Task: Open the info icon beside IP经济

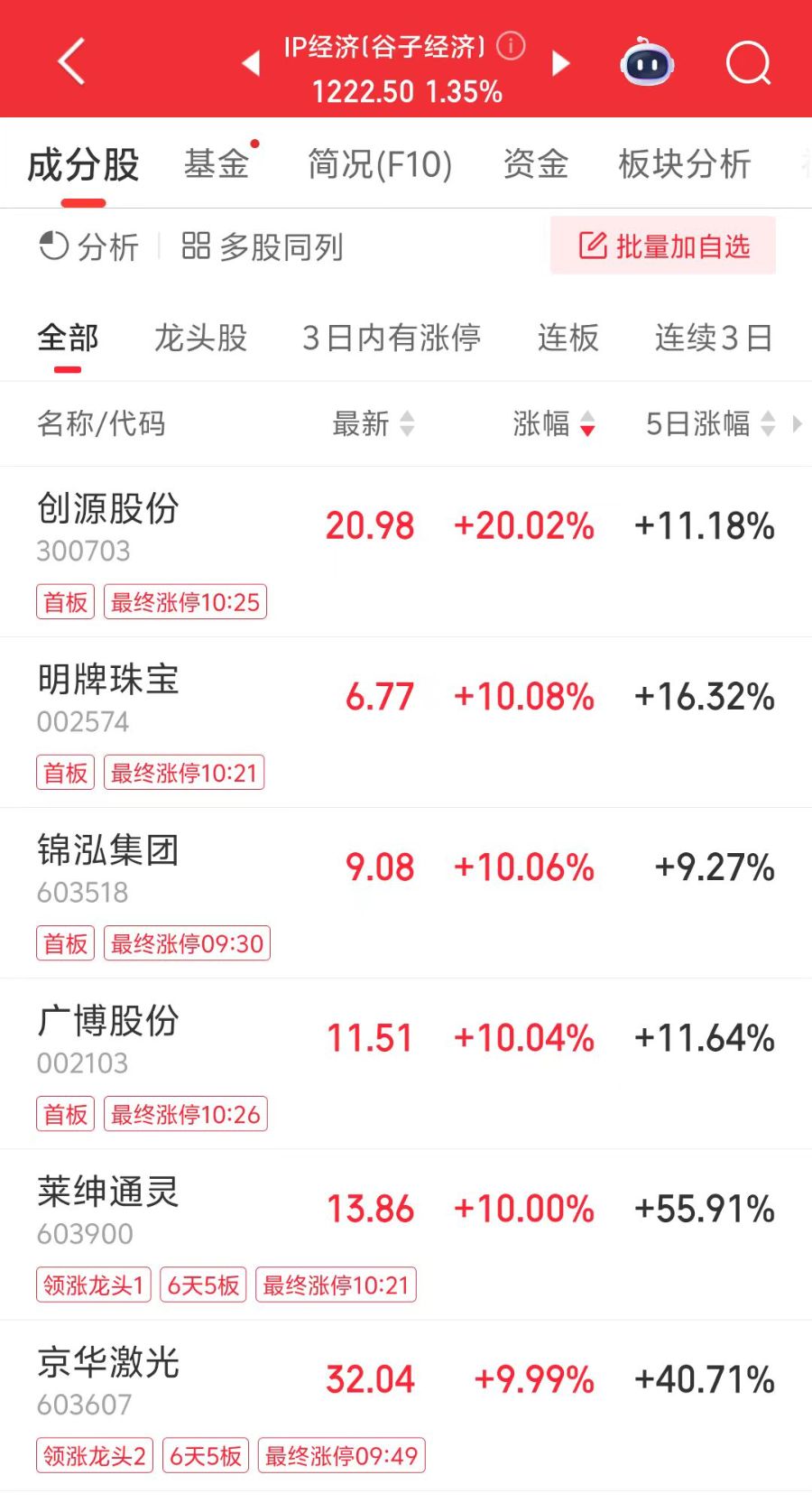Action: click(511, 45)
